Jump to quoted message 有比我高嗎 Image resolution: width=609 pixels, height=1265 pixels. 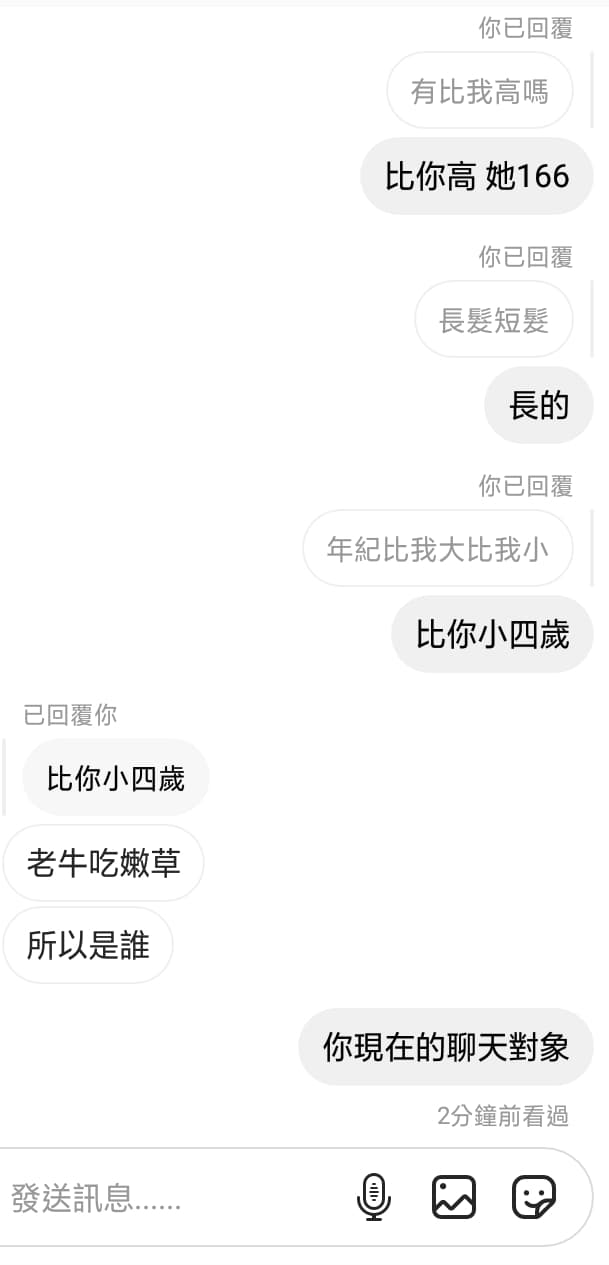click(x=479, y=92)
